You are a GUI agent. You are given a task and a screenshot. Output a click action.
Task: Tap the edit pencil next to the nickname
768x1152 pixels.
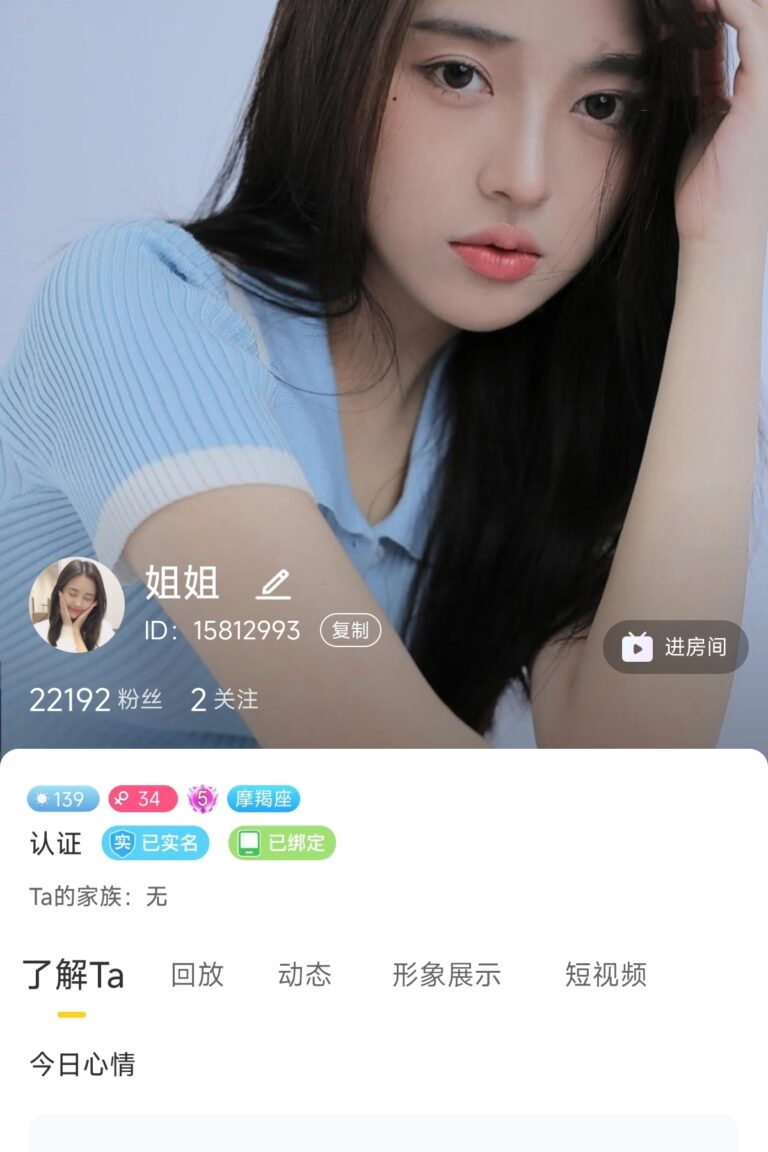[273, 584]
